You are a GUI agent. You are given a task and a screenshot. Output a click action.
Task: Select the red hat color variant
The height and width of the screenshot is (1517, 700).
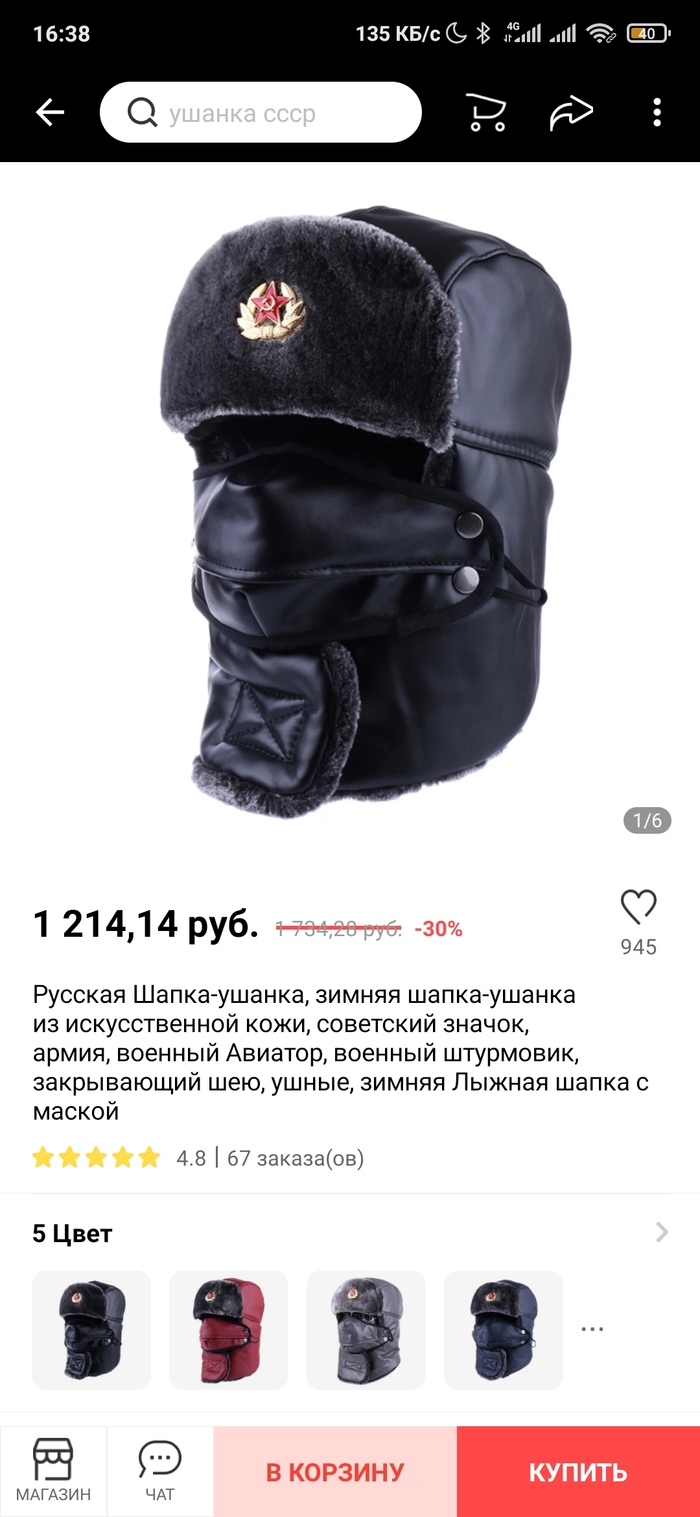click(x=228, y=1329)
